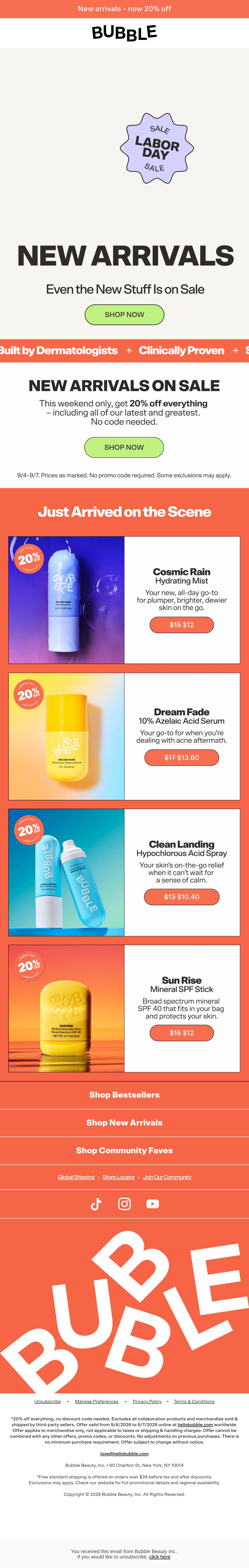This screenshot has width=249, height=1568.
Task: Open the Global Shipping link
Action: pyautogui.click(x=76, y=1177)
